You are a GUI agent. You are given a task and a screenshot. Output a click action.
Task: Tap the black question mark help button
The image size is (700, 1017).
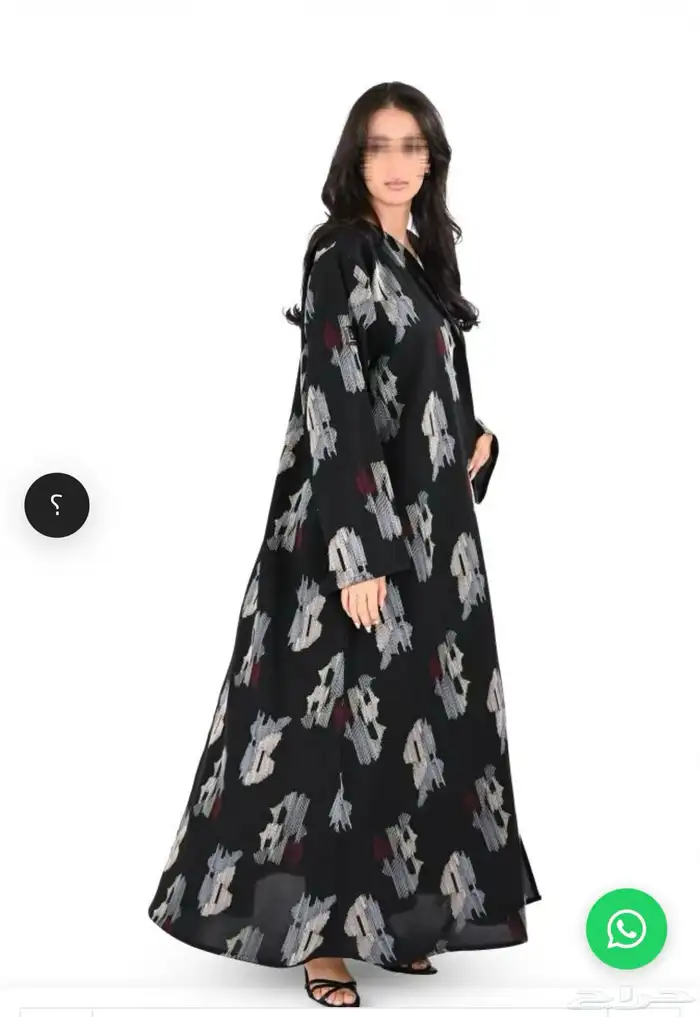coord(57,505)
